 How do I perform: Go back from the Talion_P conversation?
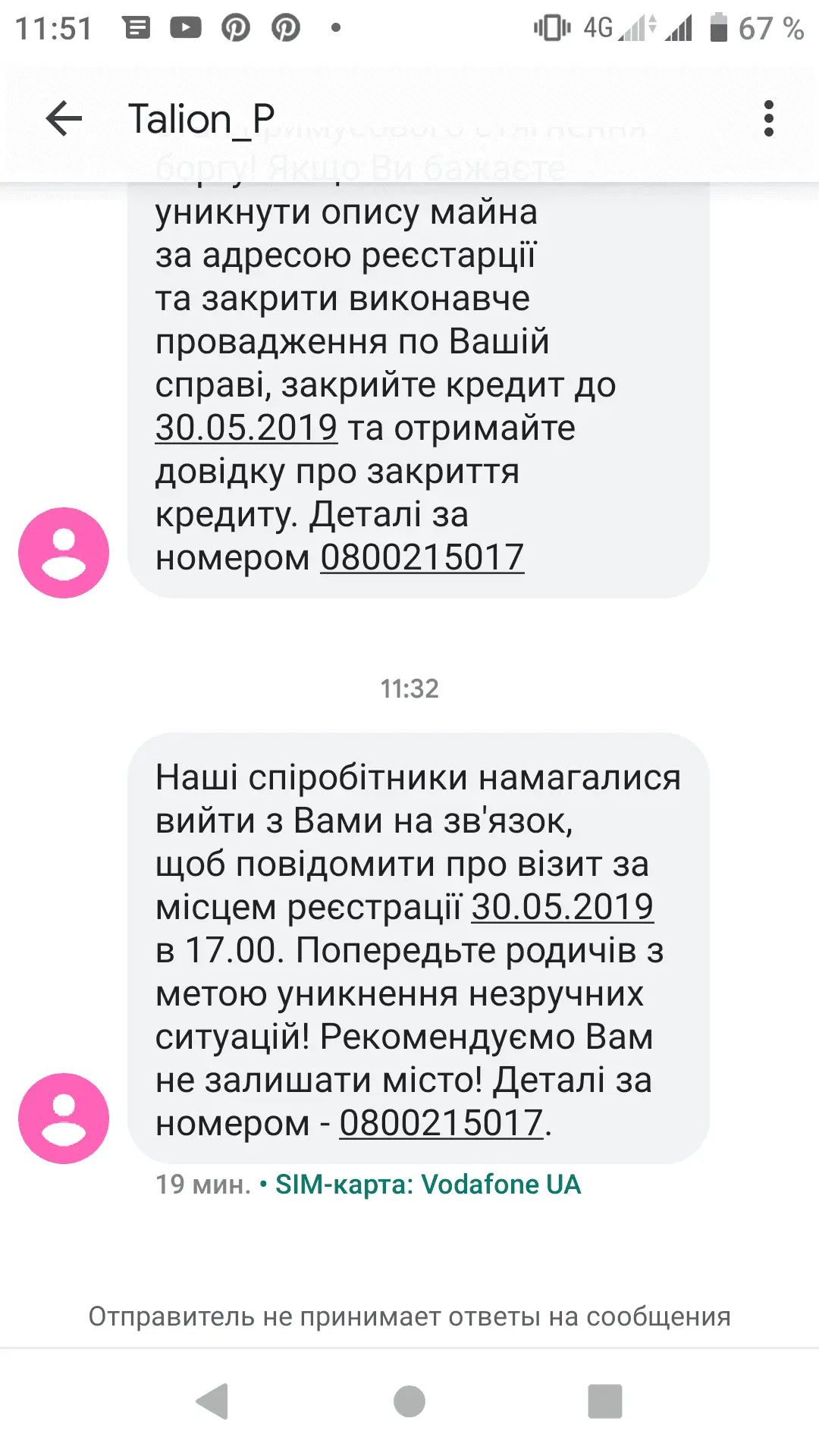point(64,119)
